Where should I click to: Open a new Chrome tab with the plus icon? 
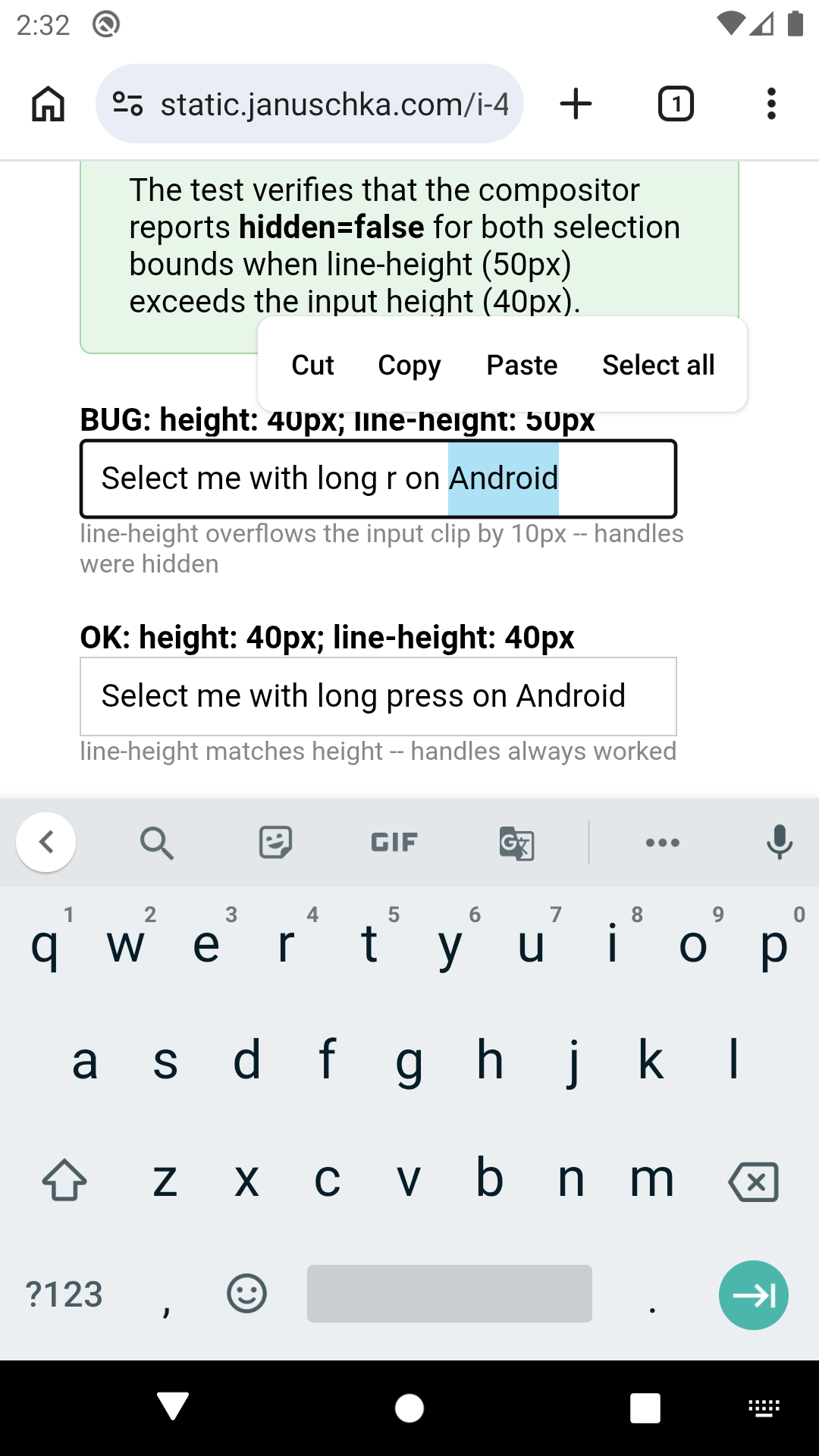(575, 103)
